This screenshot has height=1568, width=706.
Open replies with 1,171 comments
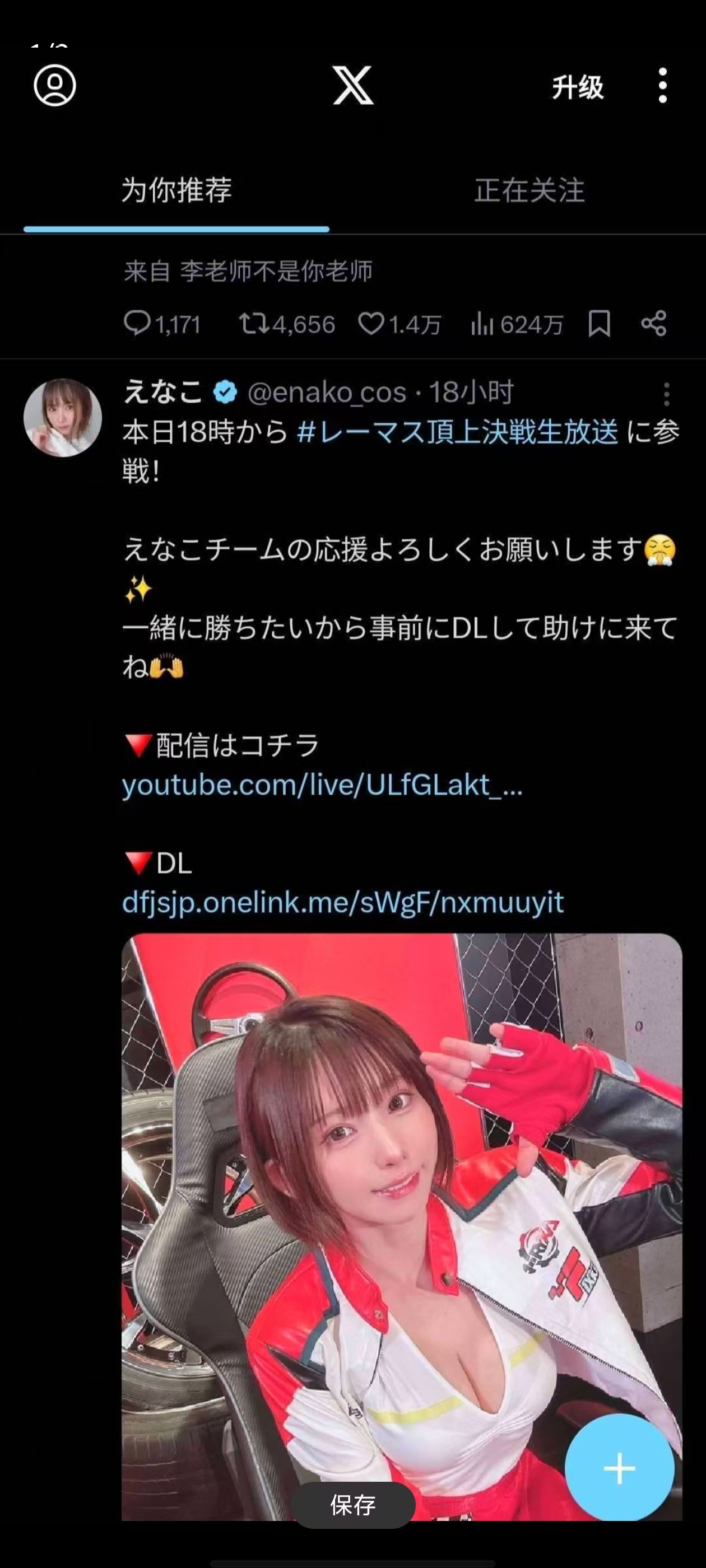[162, 324]
